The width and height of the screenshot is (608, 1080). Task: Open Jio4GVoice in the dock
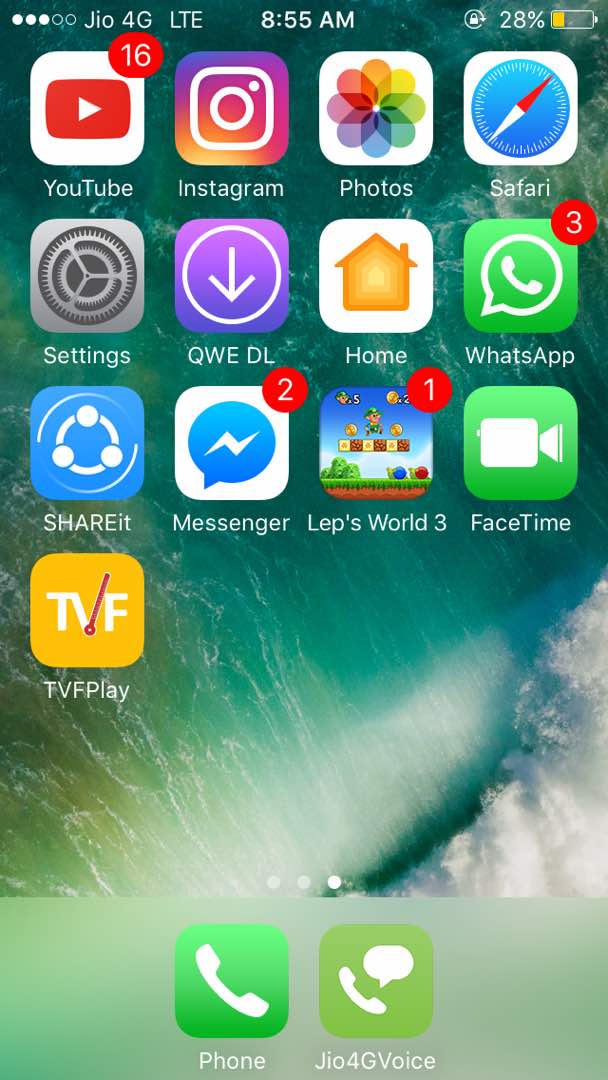(376, 981)
